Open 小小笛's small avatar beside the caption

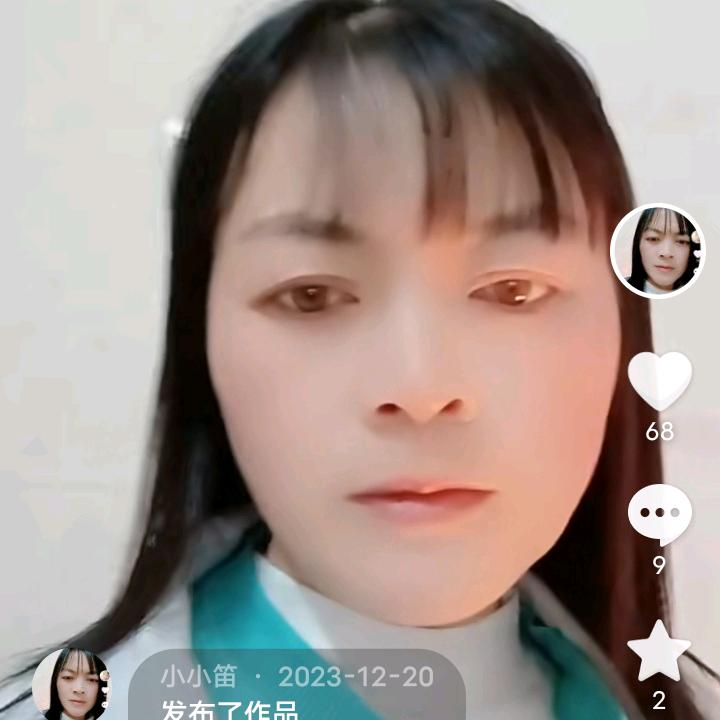tap(70, 684)
